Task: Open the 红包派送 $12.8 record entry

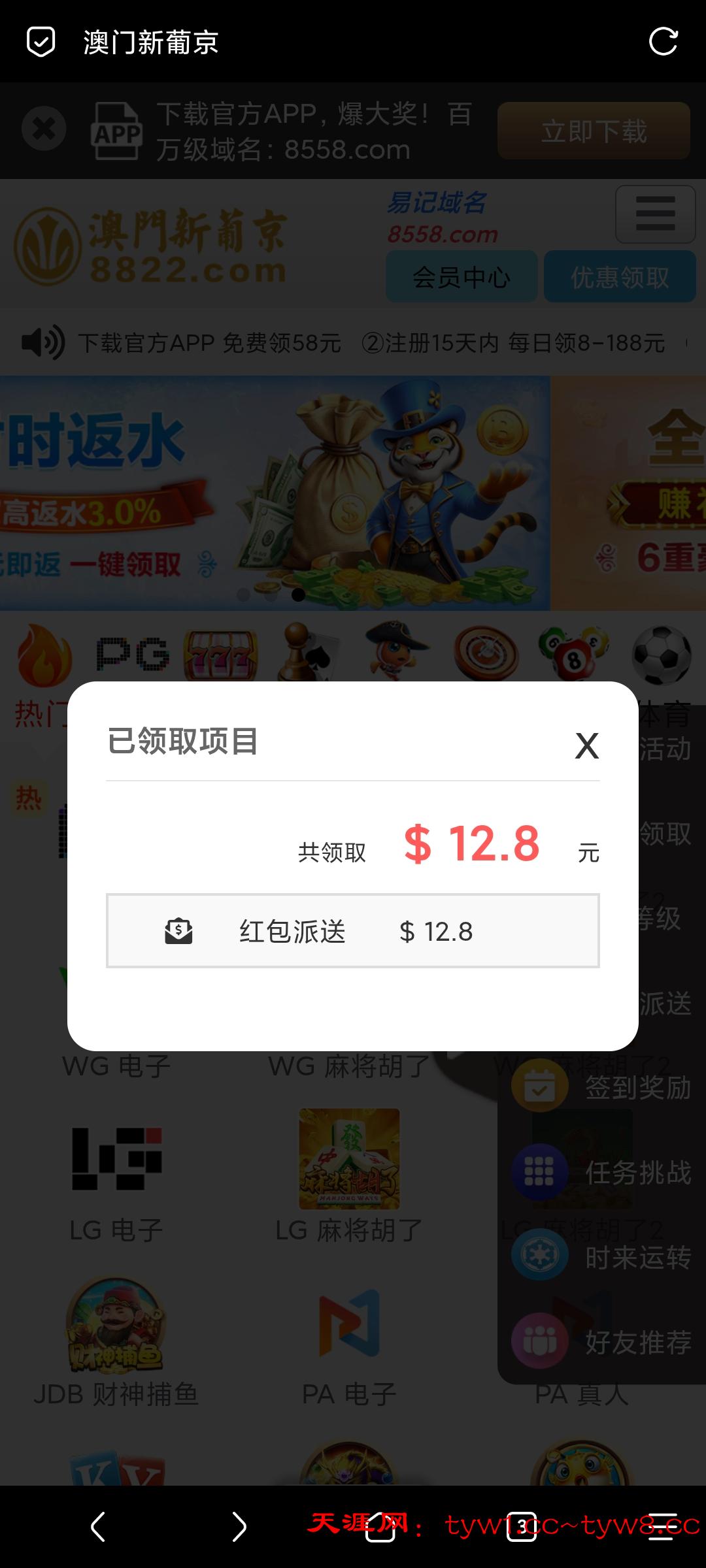Action: coord(353,932)
